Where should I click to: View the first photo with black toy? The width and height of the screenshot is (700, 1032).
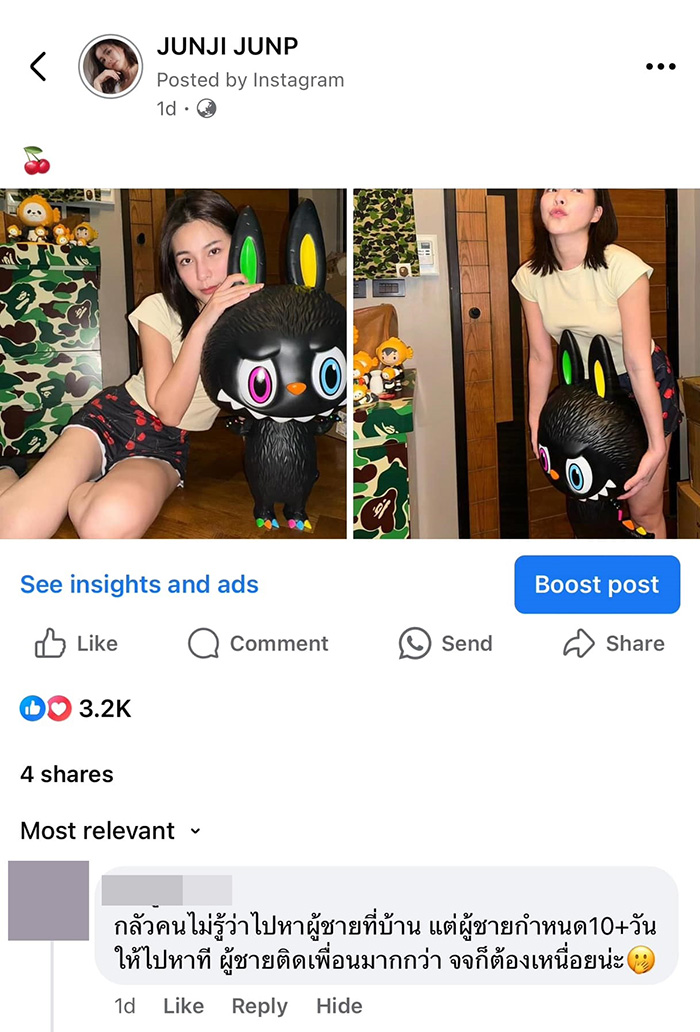[x=173, y=363]
